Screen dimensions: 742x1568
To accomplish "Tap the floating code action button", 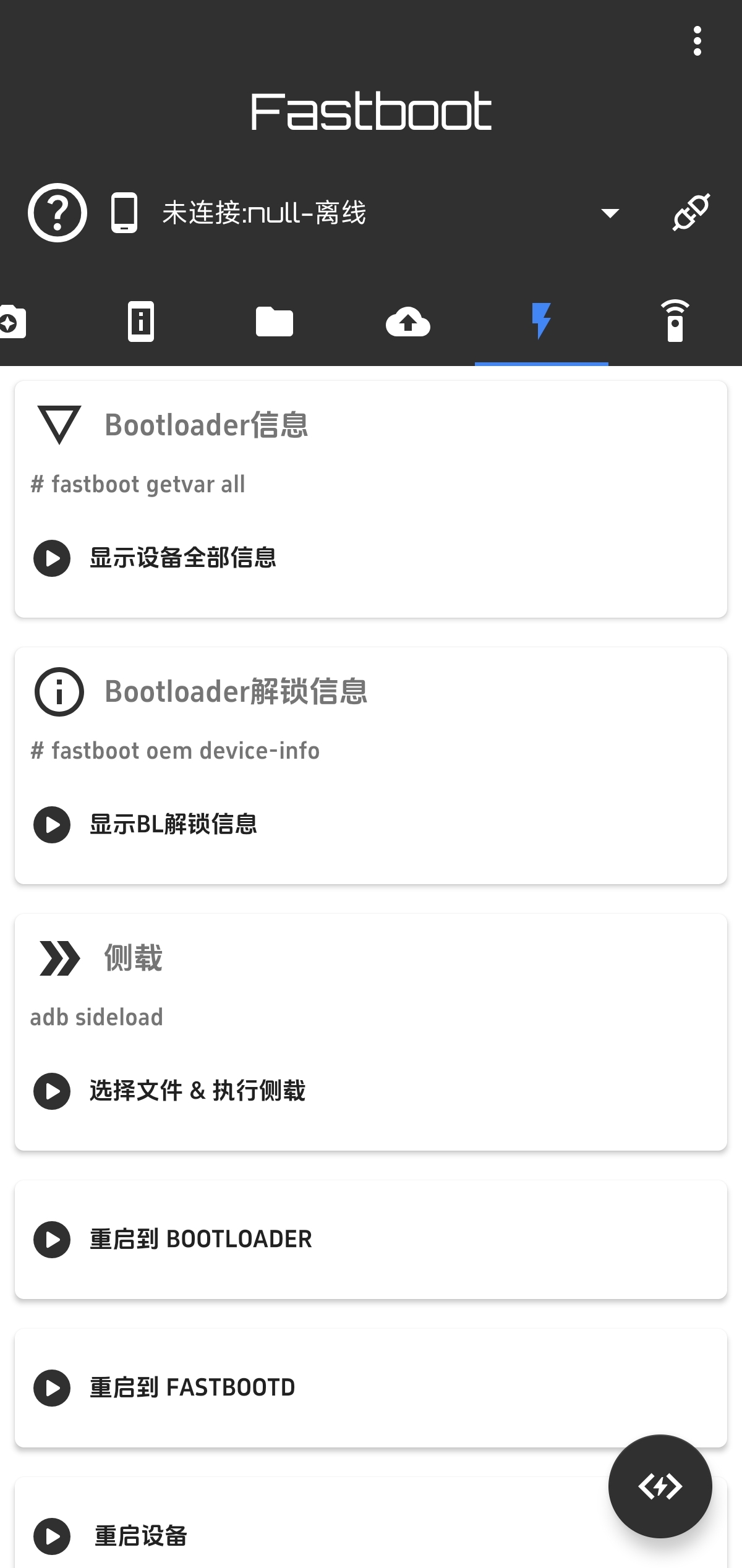I will pyautogui.click(x=660, y=1487).
